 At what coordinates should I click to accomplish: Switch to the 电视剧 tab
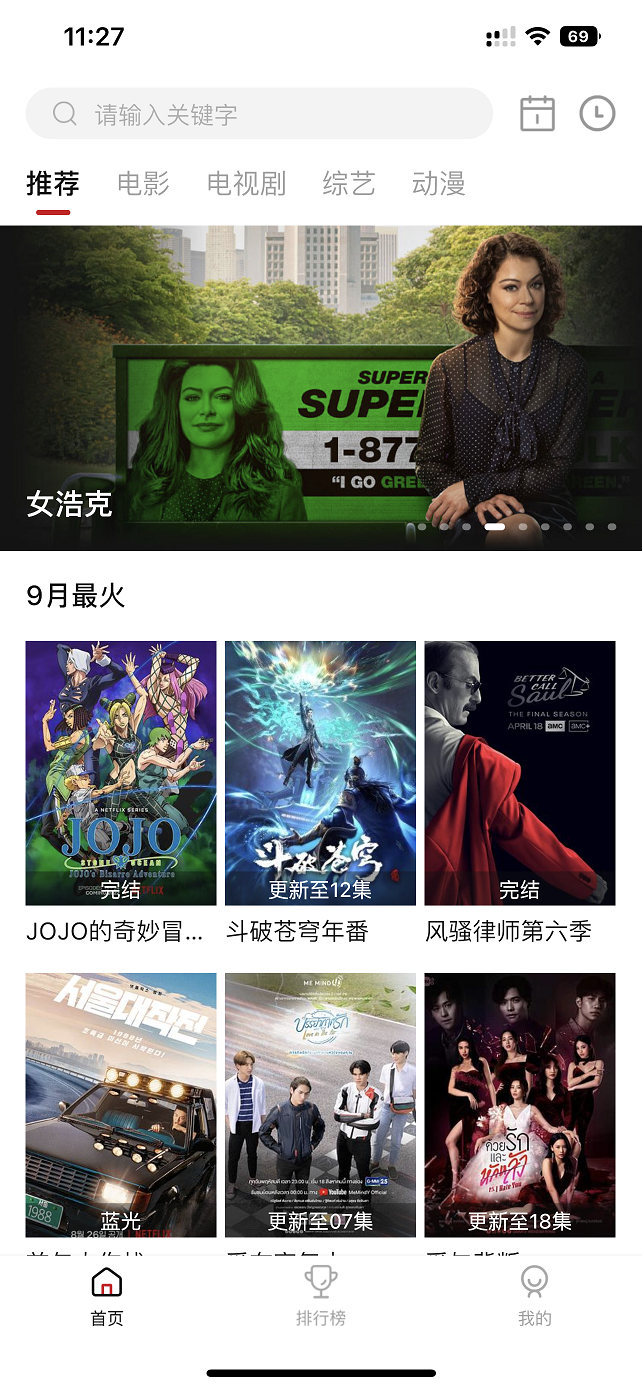[246, 184]
